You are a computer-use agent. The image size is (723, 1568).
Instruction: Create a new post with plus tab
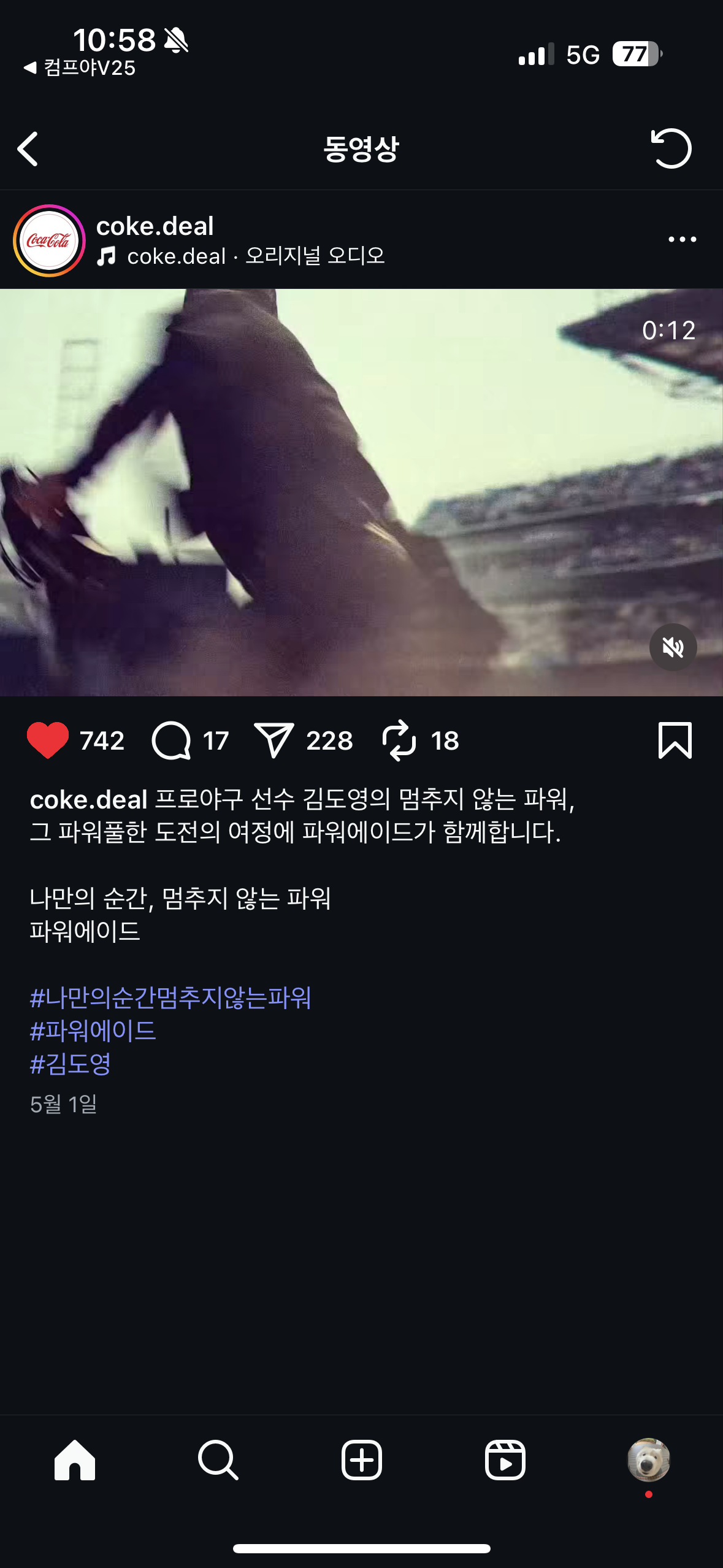362,1460
